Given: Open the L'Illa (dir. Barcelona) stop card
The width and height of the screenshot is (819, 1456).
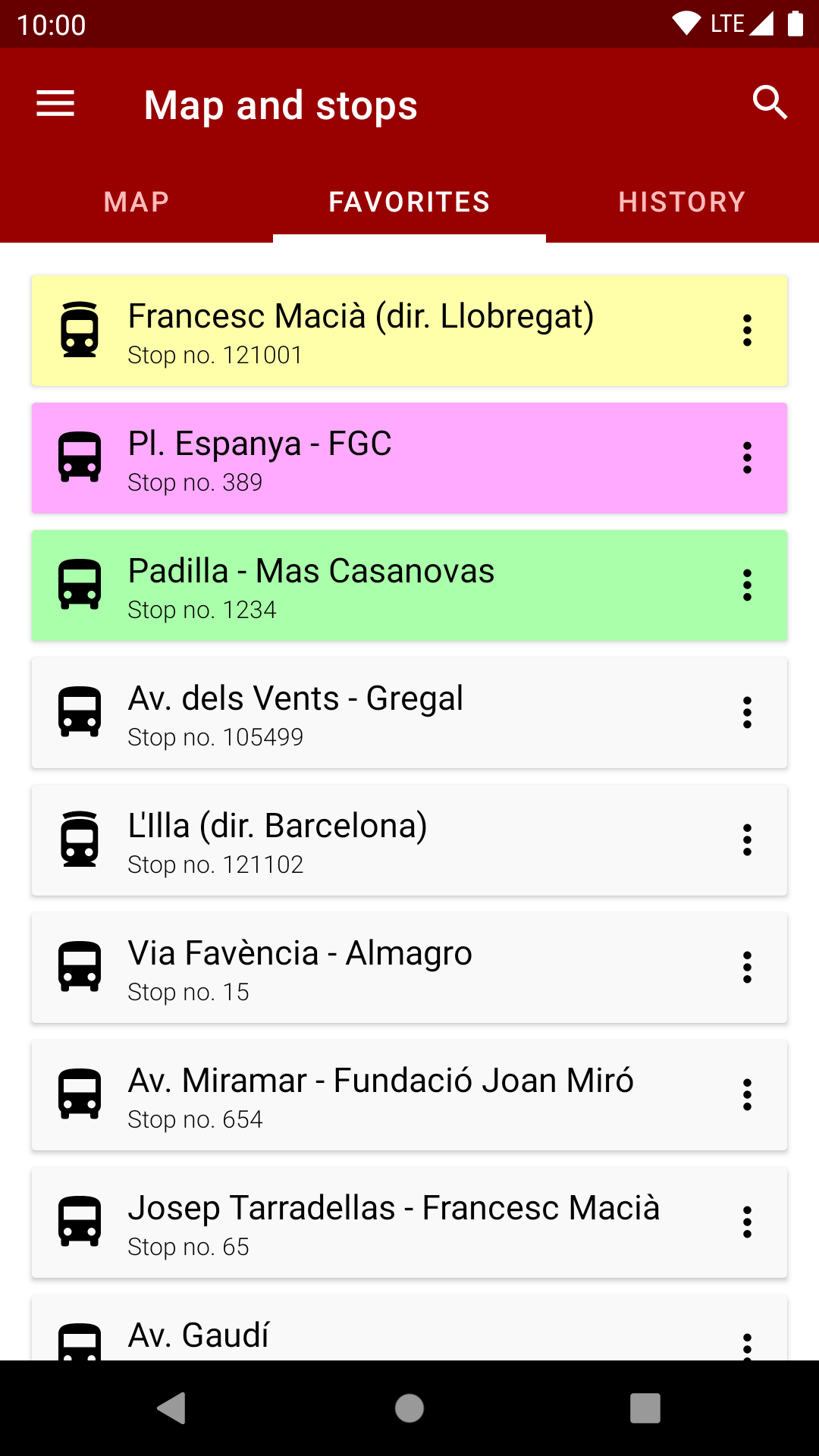Looking at the screenshot, I should [x=409, y=840].
